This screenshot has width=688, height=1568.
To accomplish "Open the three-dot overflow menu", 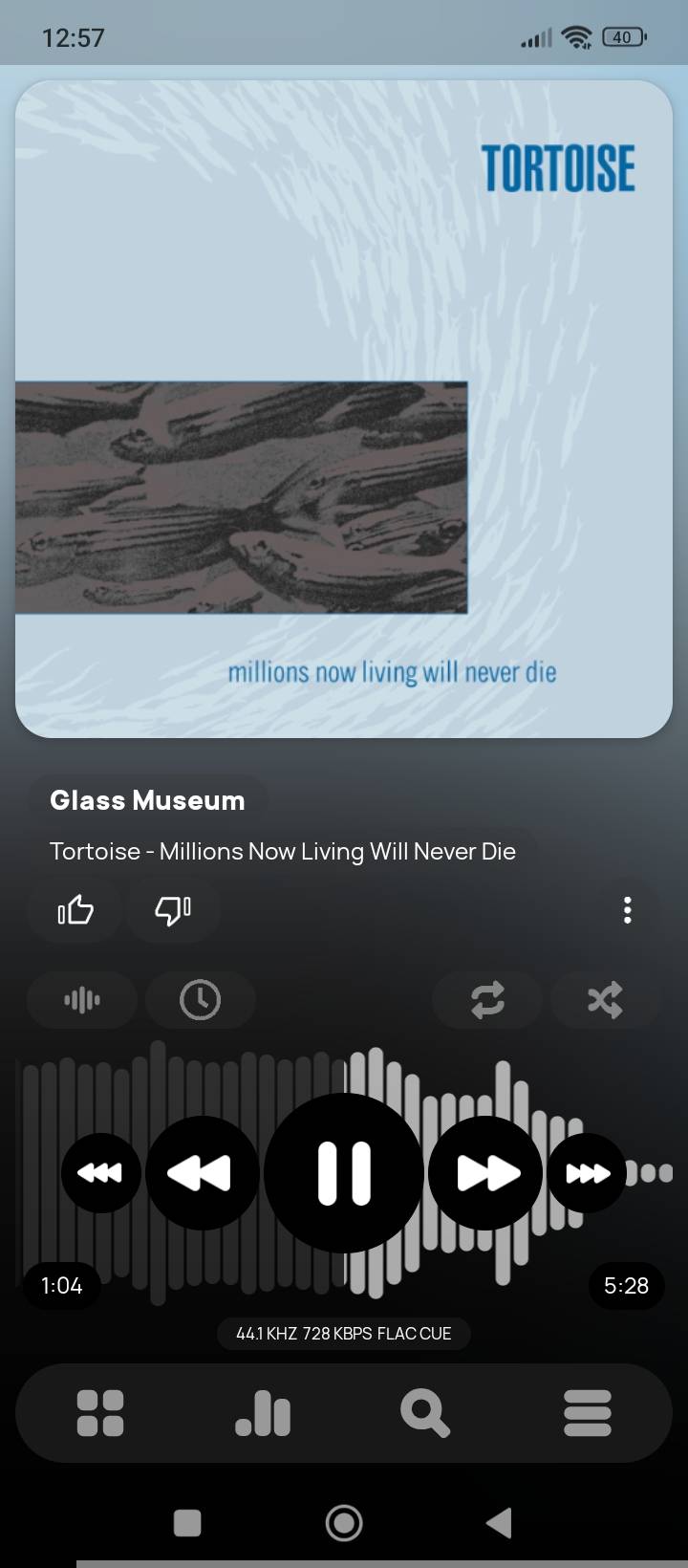I will tap(627, 909).
